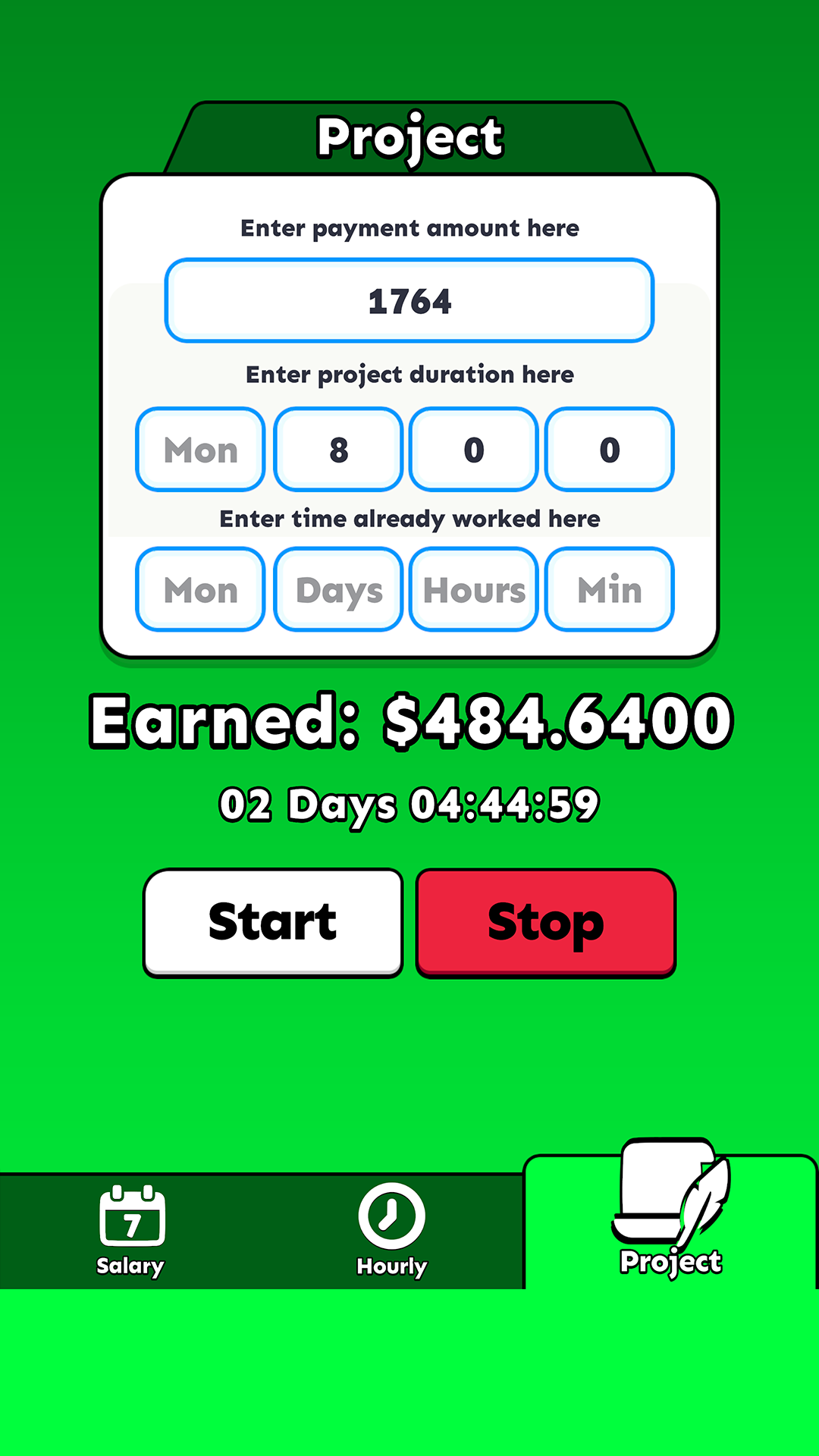The image size is (819, 1456).
Task: Select the Mon field under project duration
Action: (199, 450)
